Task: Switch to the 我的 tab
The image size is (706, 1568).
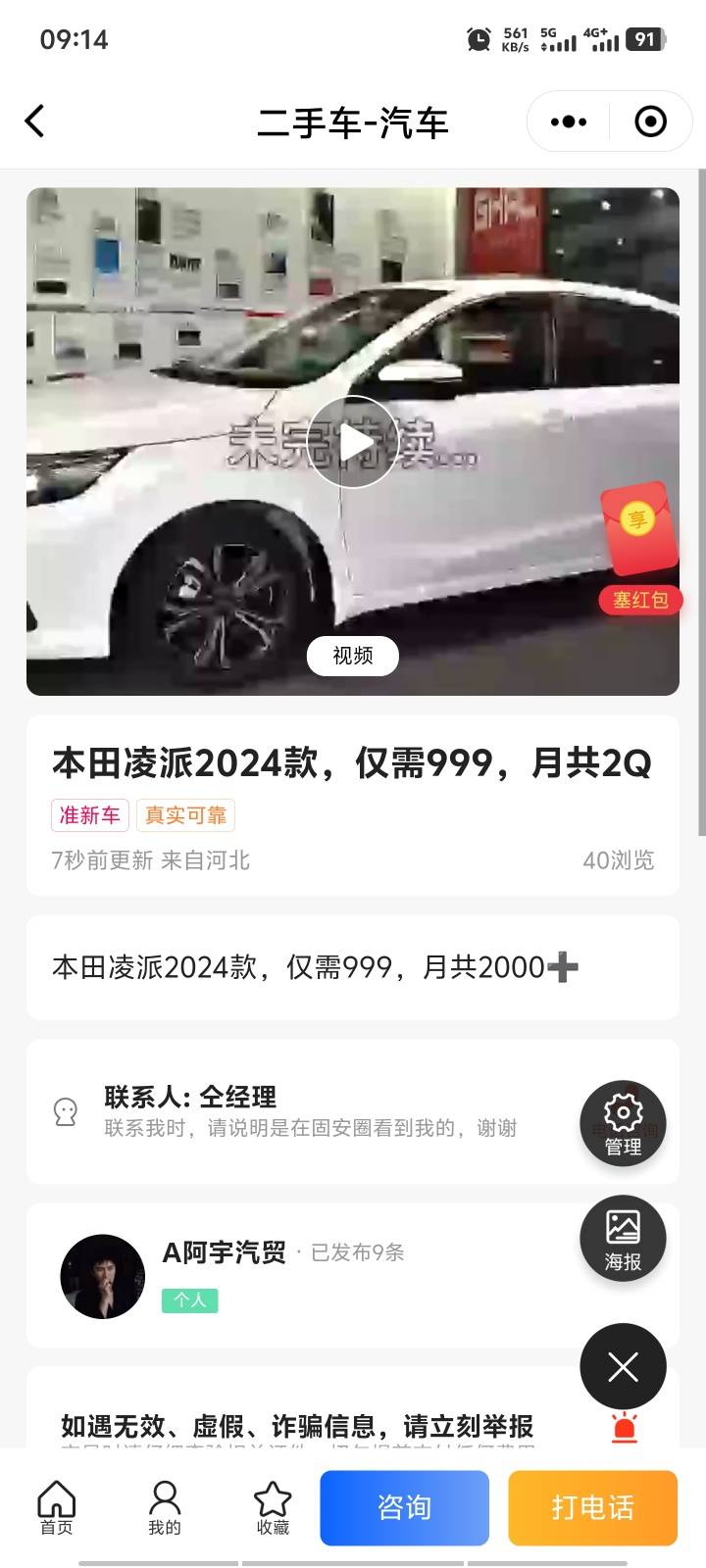Action: click(165, 1507)
